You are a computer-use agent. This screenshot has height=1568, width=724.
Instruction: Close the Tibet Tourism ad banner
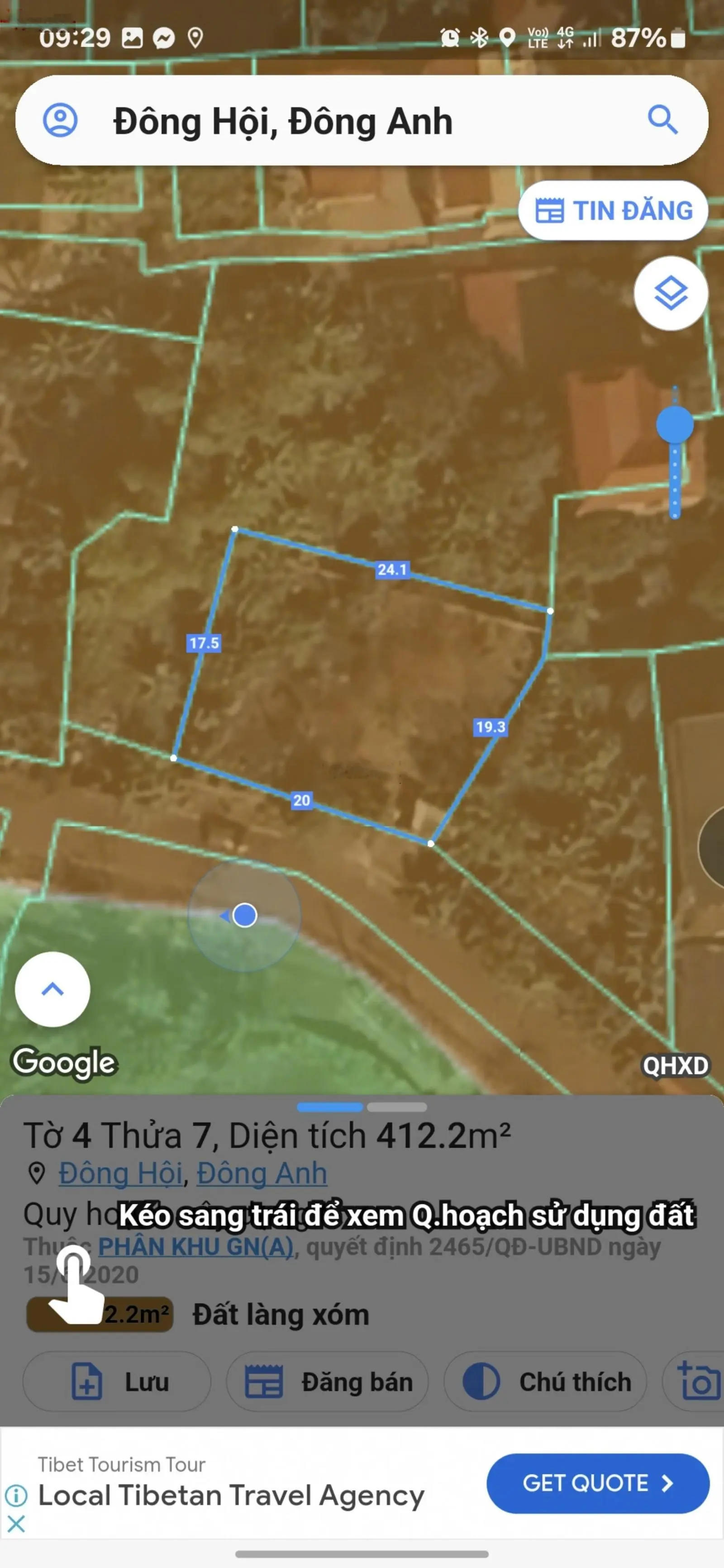pos(16,1524)
